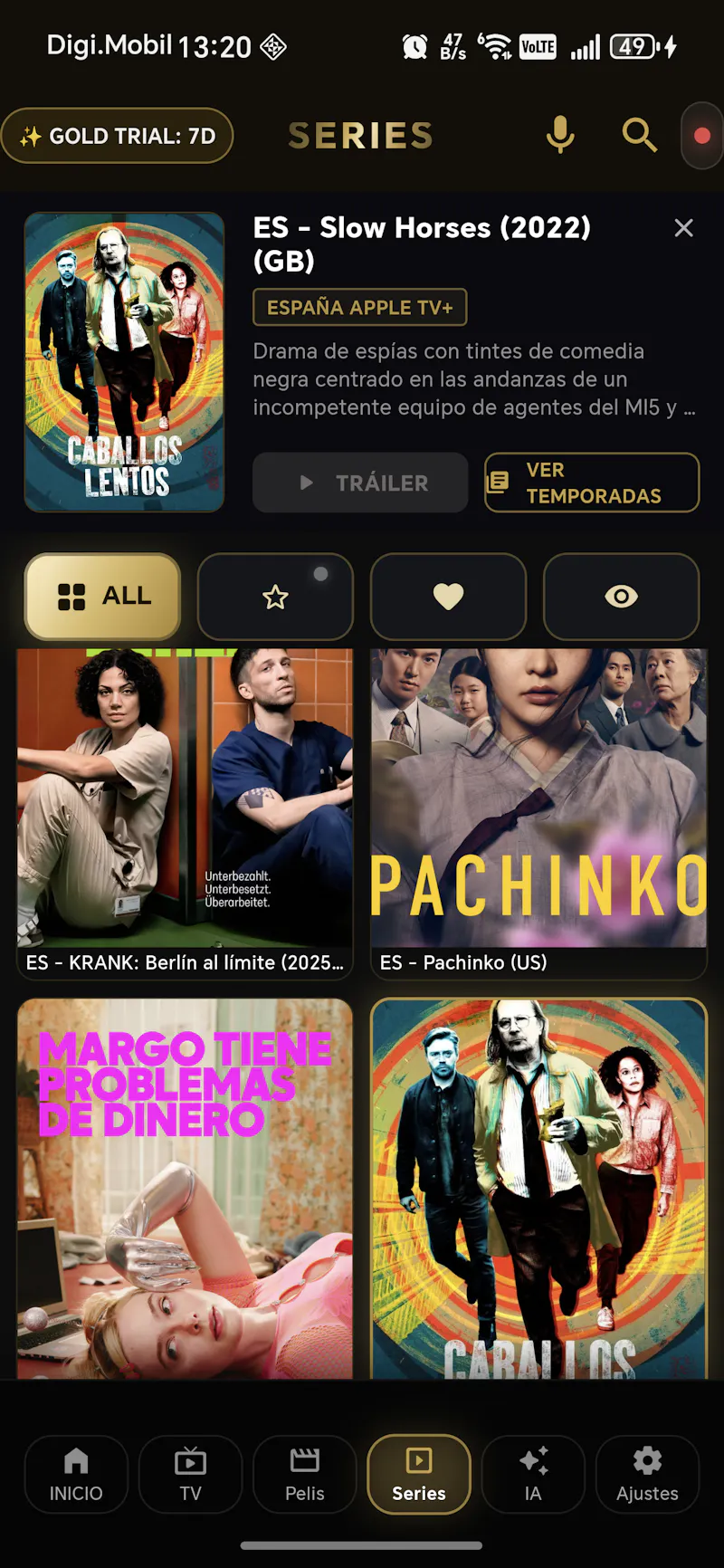Show watched series with the eye filter

621,597
